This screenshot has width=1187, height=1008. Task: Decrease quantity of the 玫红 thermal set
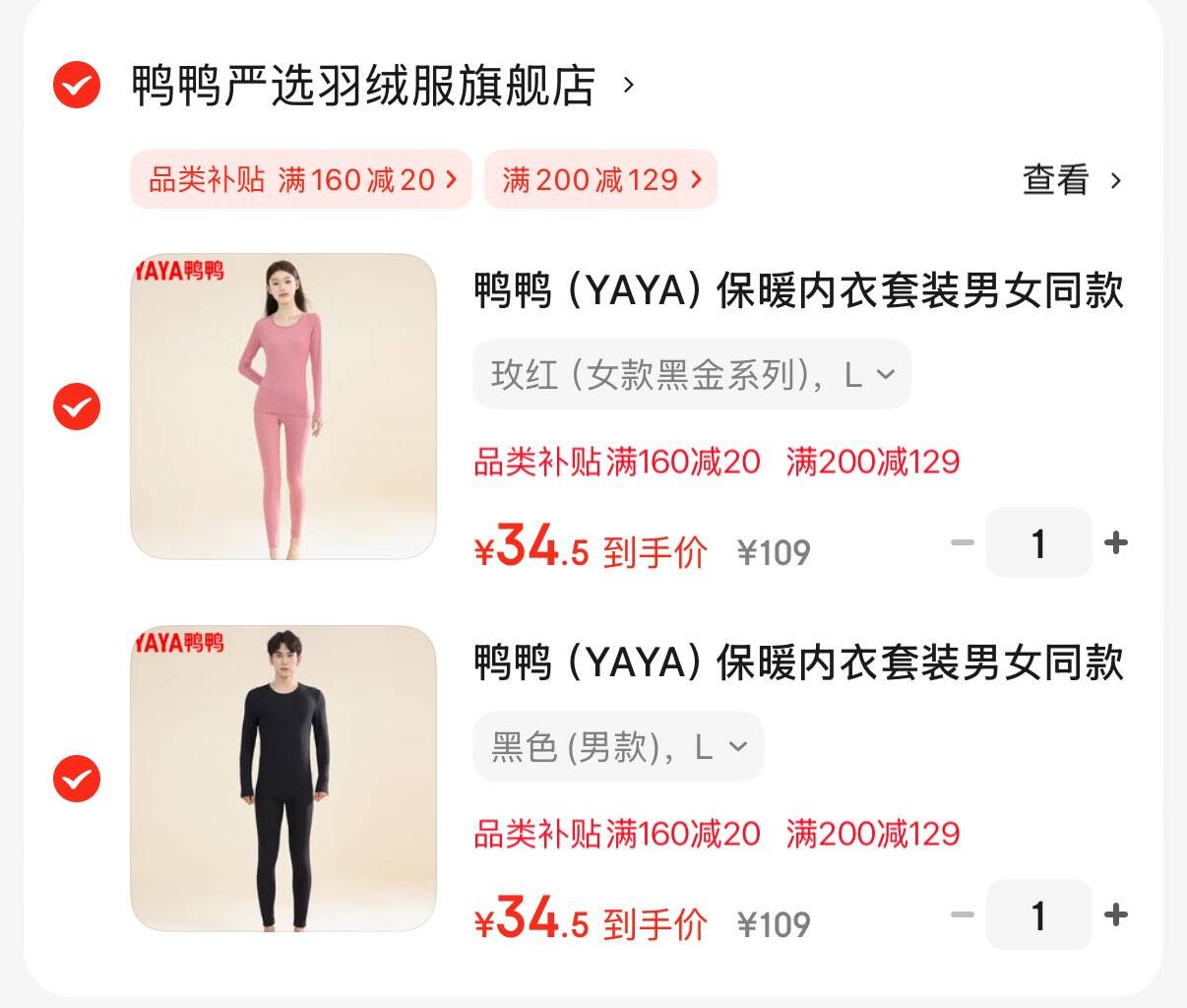pyautogui.click(x=962, y=542)
